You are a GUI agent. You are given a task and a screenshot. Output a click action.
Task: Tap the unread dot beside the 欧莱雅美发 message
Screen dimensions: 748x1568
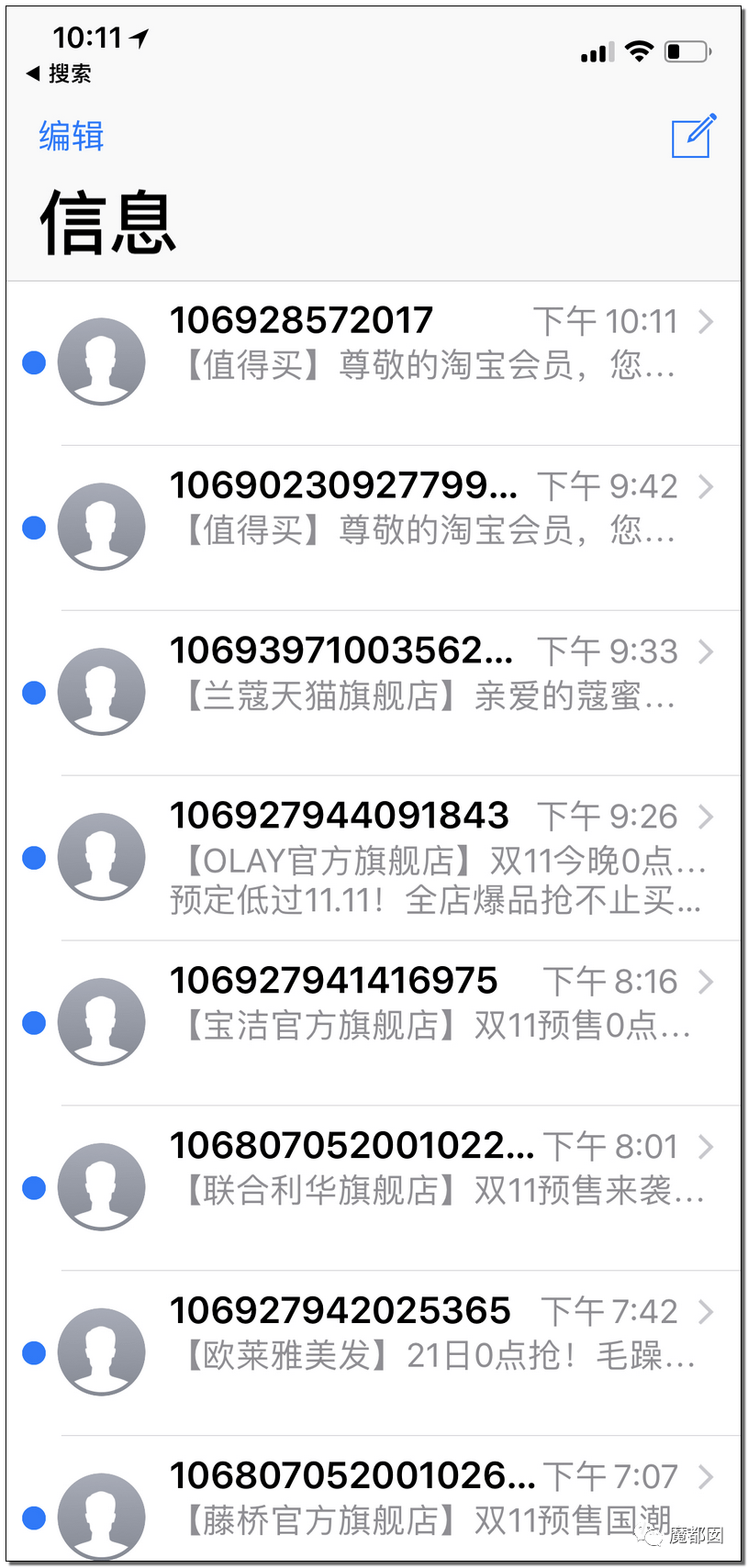(x=33, y=1351)
